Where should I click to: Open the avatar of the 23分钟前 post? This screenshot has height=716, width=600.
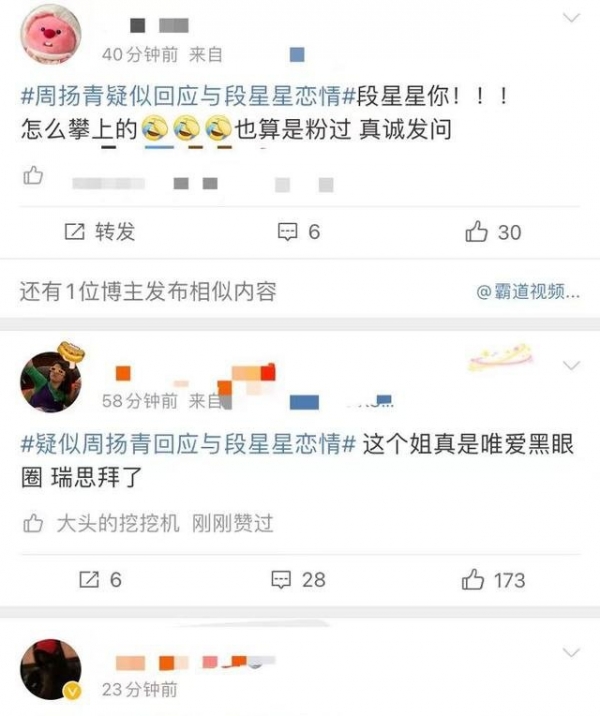[51, 671]
